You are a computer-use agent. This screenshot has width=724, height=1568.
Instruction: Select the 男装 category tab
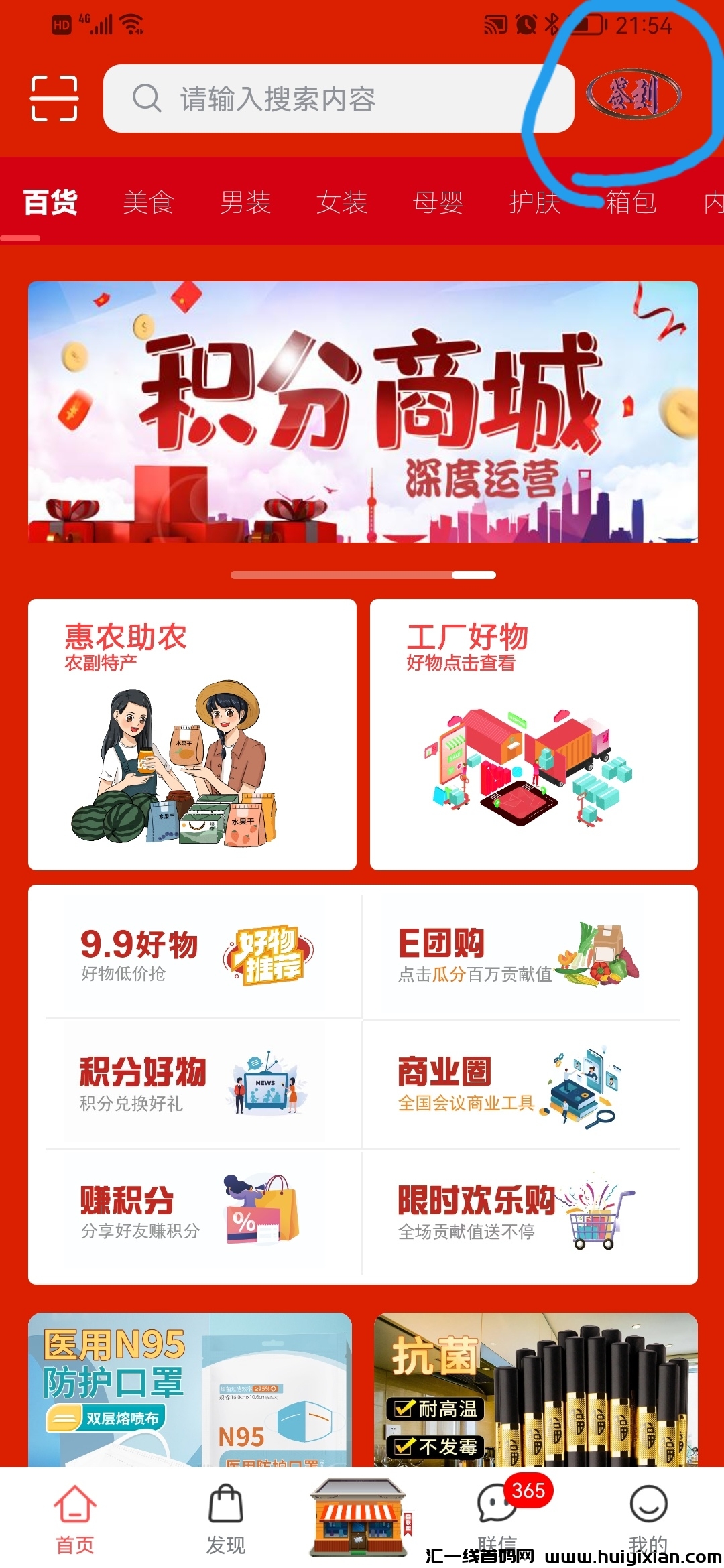(245, 202)
